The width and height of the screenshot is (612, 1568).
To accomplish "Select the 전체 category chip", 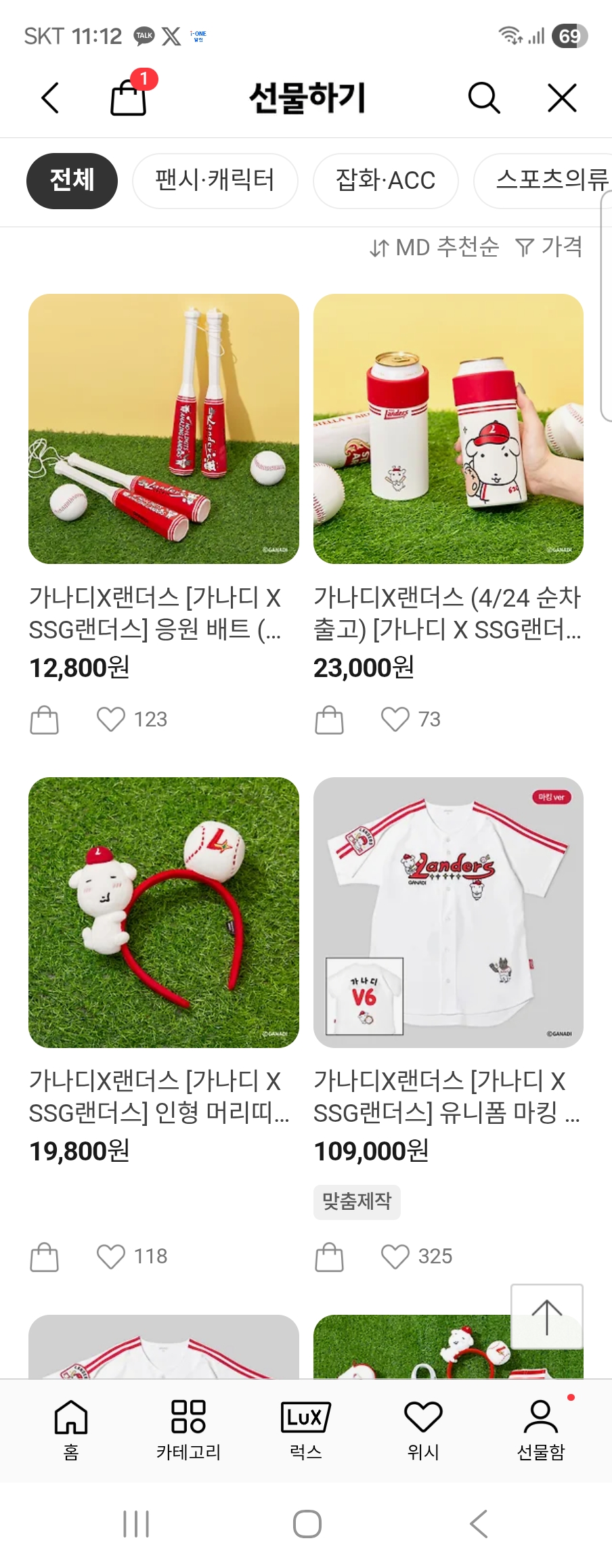I will [x=72, y=181].
